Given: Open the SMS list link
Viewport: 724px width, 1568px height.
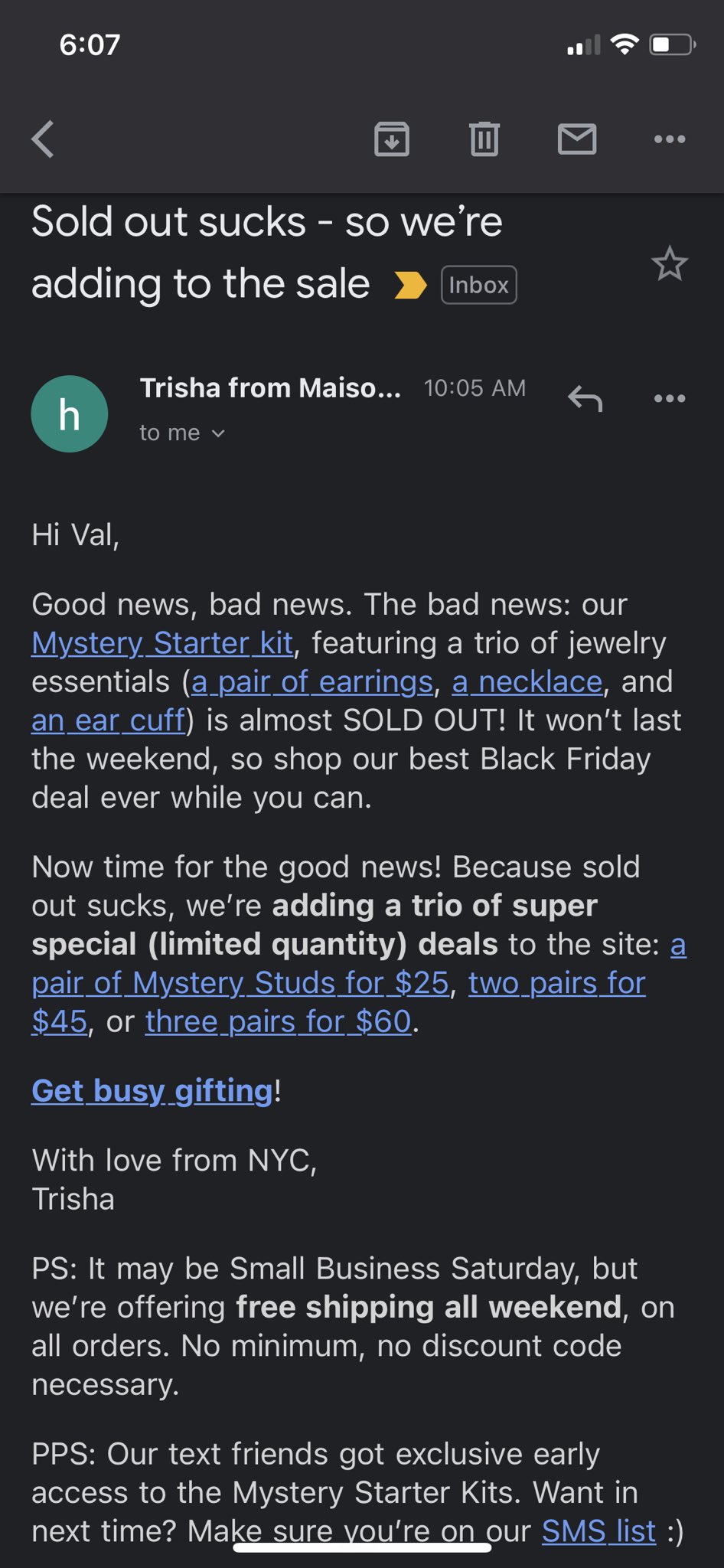Looking at the screenshot, I should click(598, 1531).
